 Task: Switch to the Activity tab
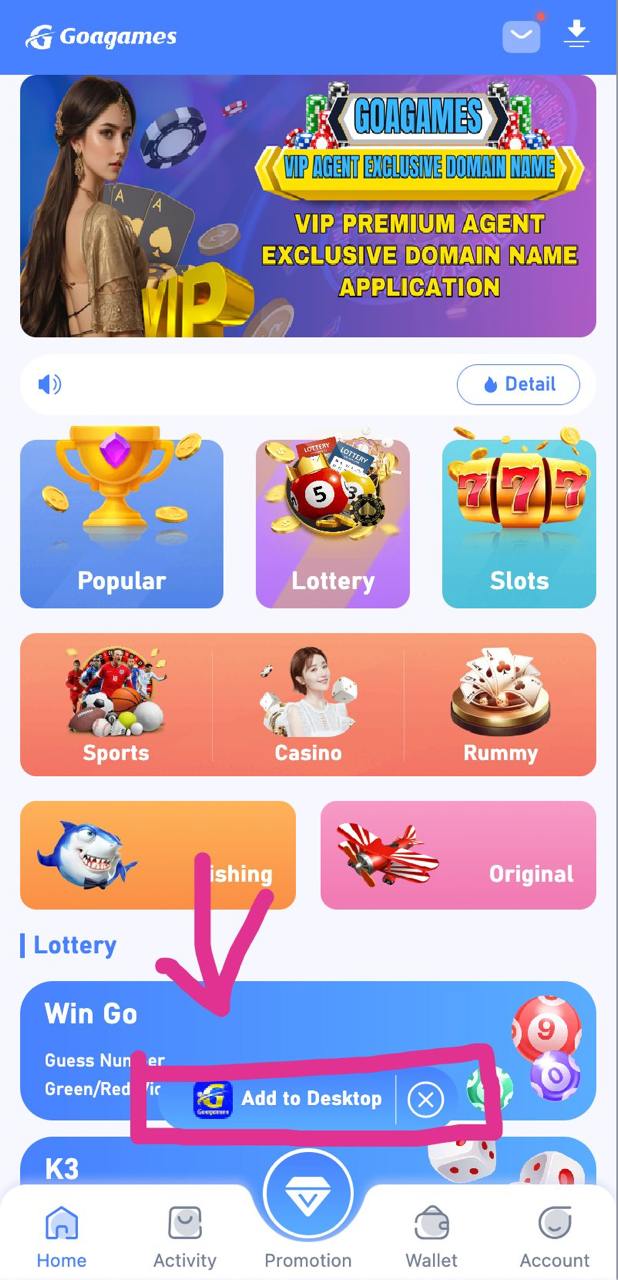tap(184, 1238)
